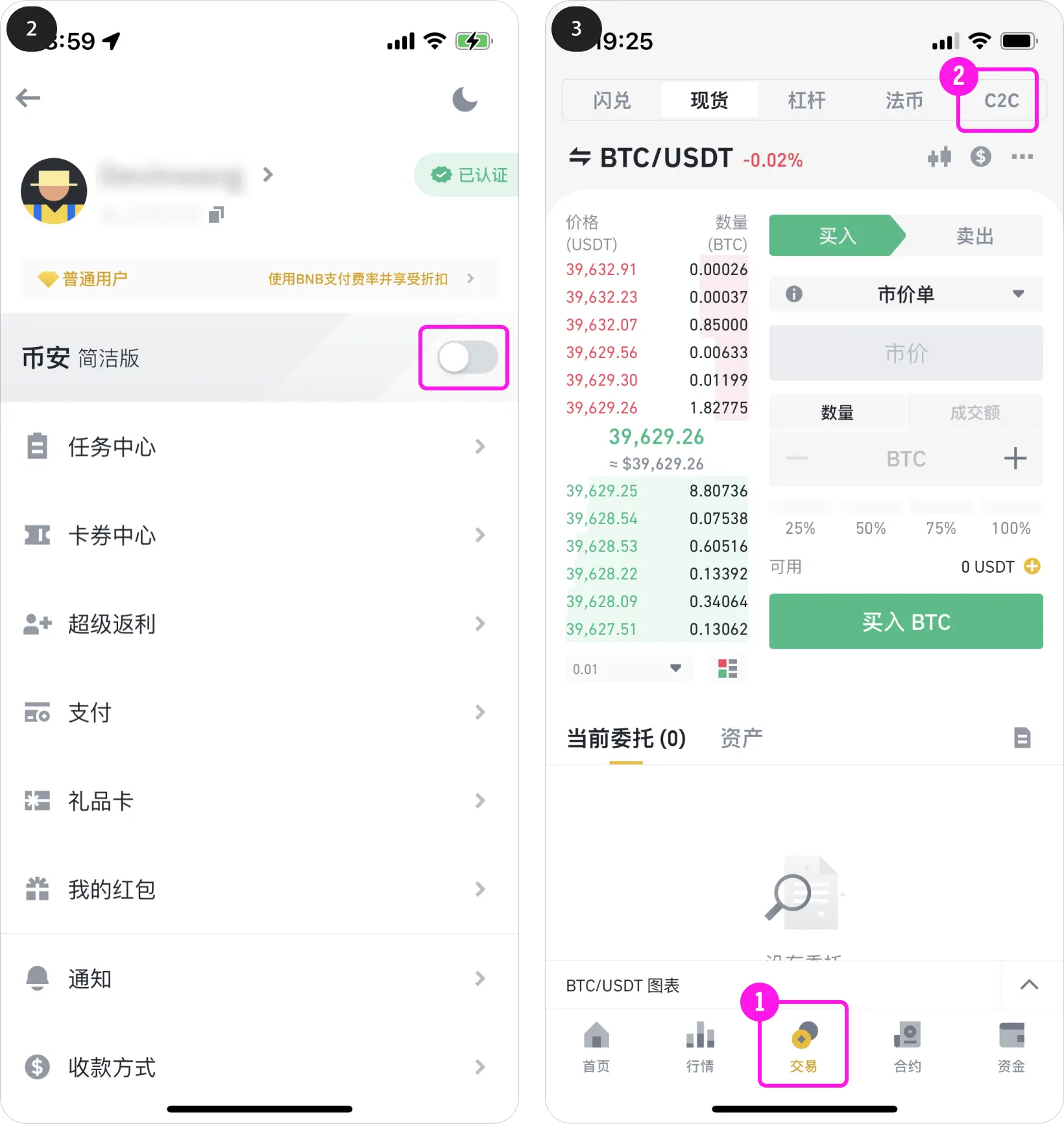Toggle the 币安 简洁版 switch

tap(467, 357)
